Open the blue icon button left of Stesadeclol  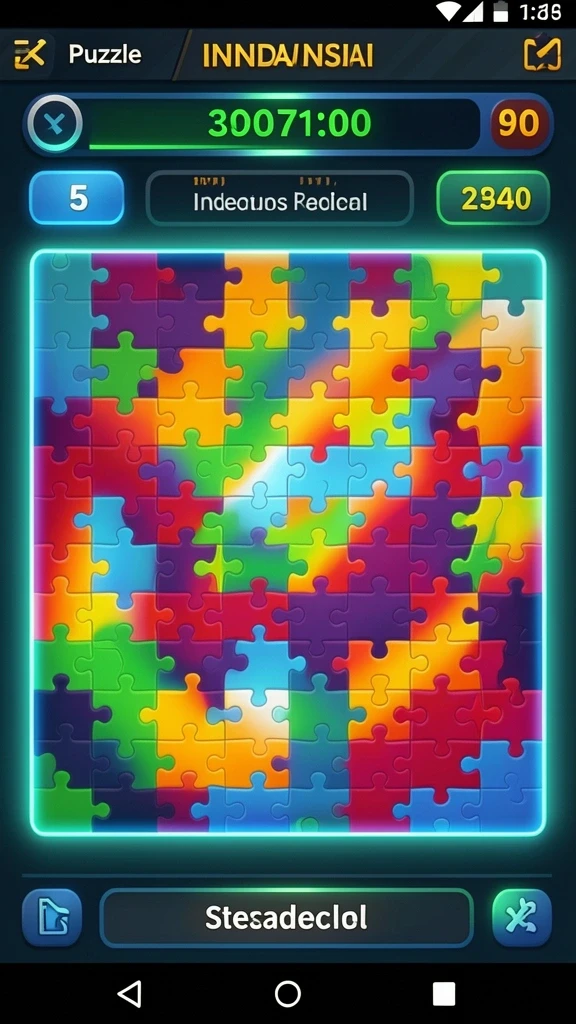pos(52,918)
